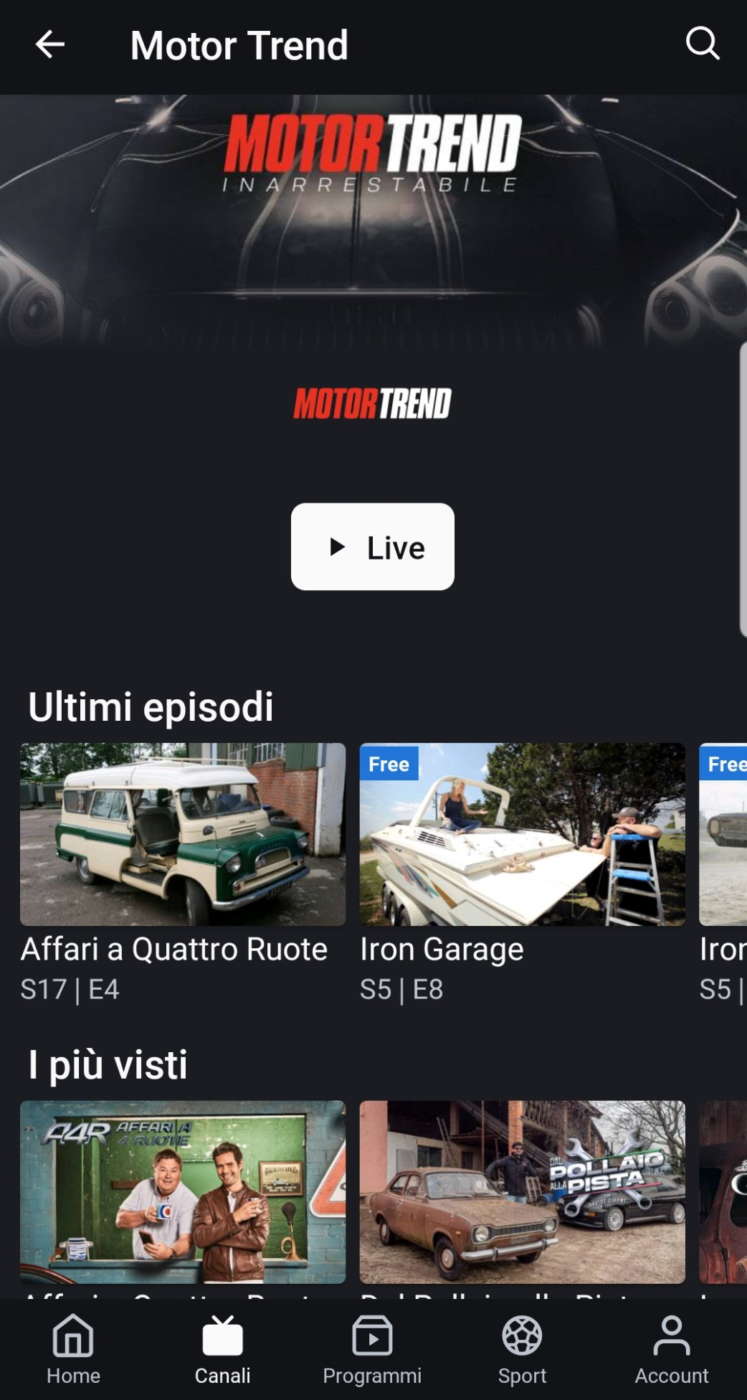Screen dimensions: 747x1400
Task: Open search from the top bar
Action: pyautogui.click(x=702, y=44)
